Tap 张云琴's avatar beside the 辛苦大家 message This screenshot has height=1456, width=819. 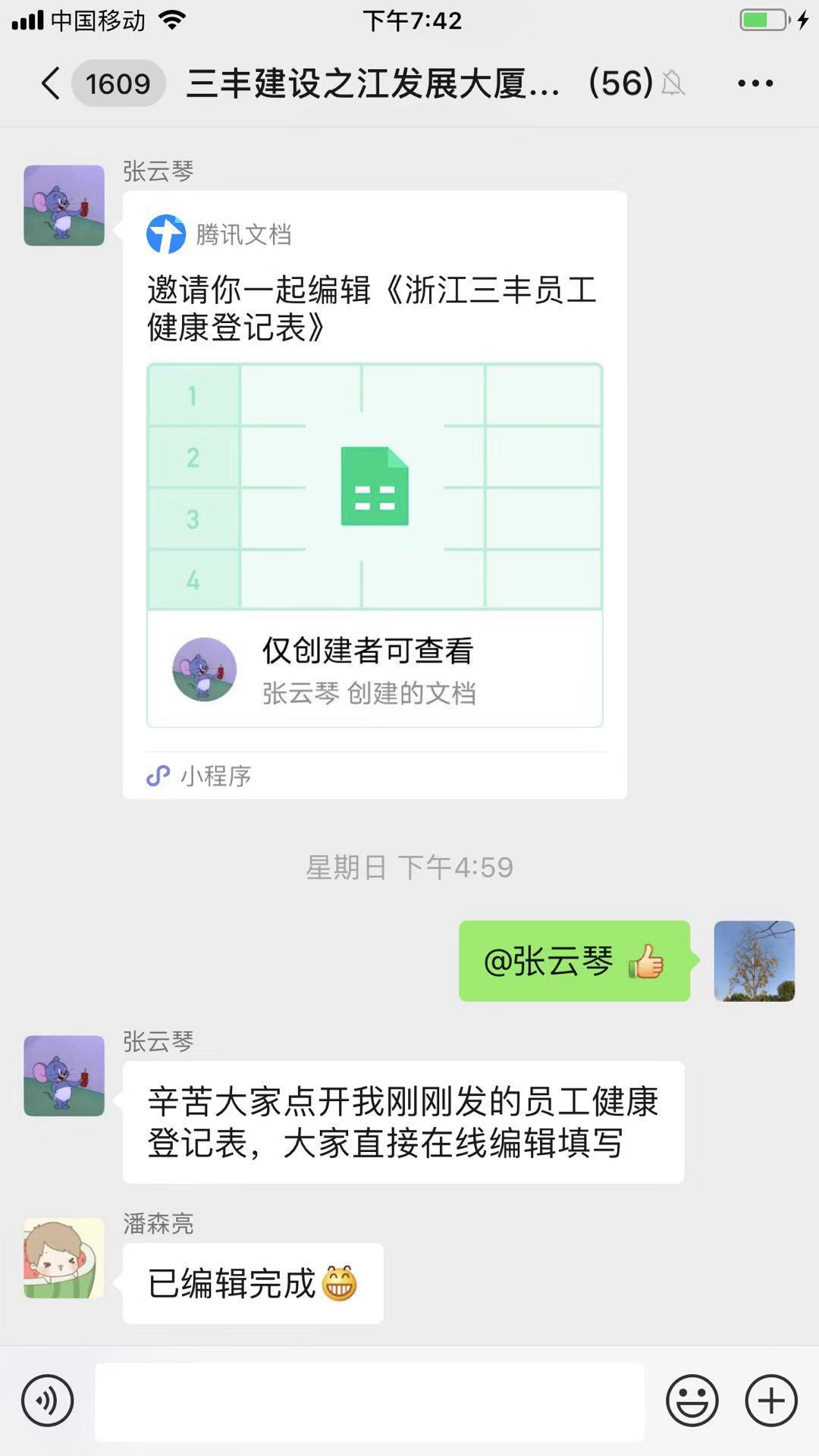pyautogui.click(x=64, y=1075)
